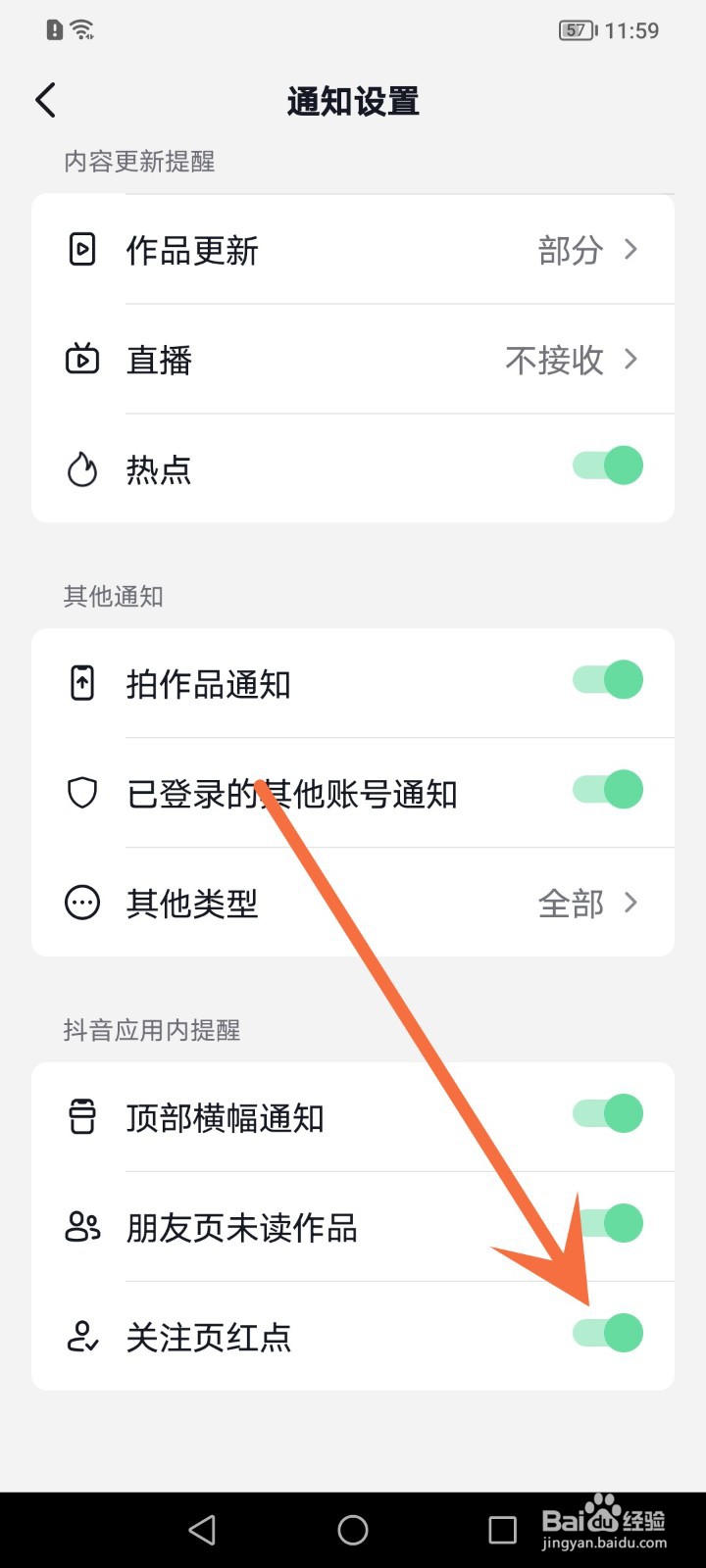
Task: Select the 直播 live TV icon
Action: [x=82, y=359]
